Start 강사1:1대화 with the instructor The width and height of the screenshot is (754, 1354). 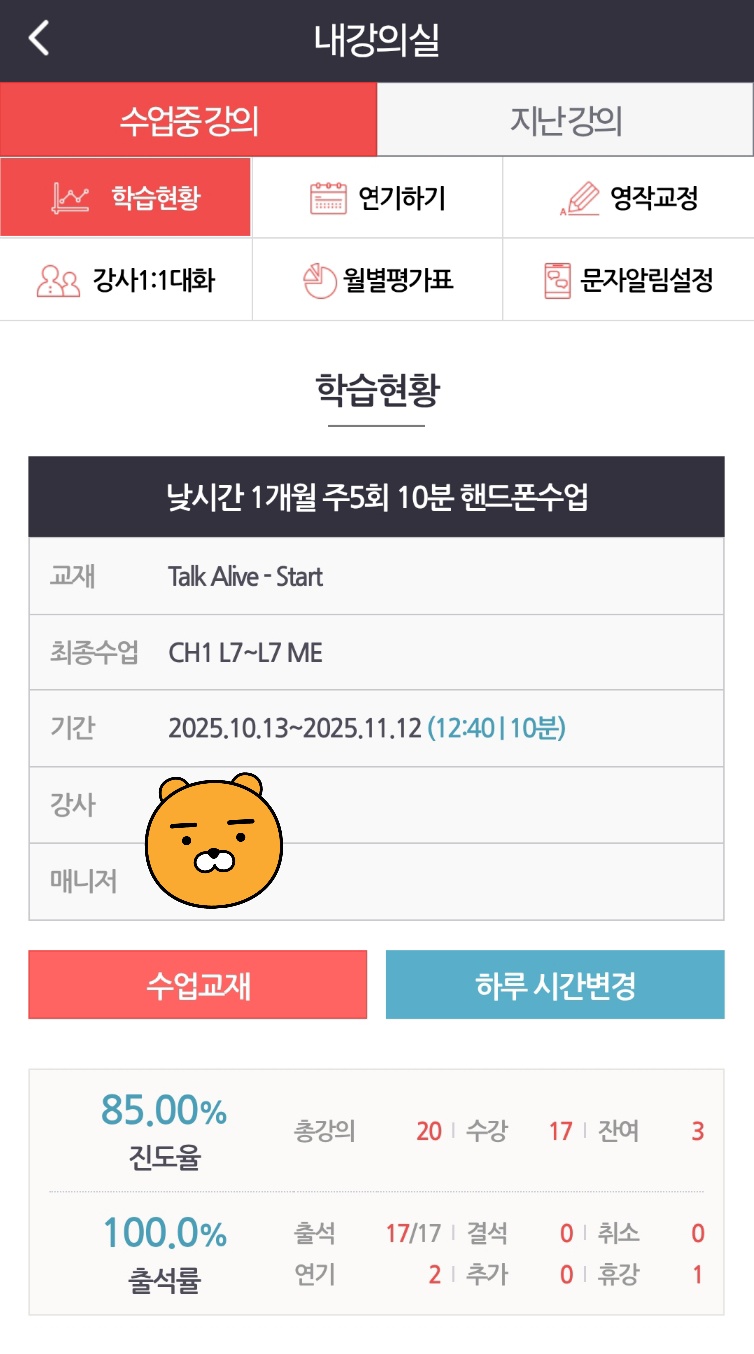pos(126,280)
